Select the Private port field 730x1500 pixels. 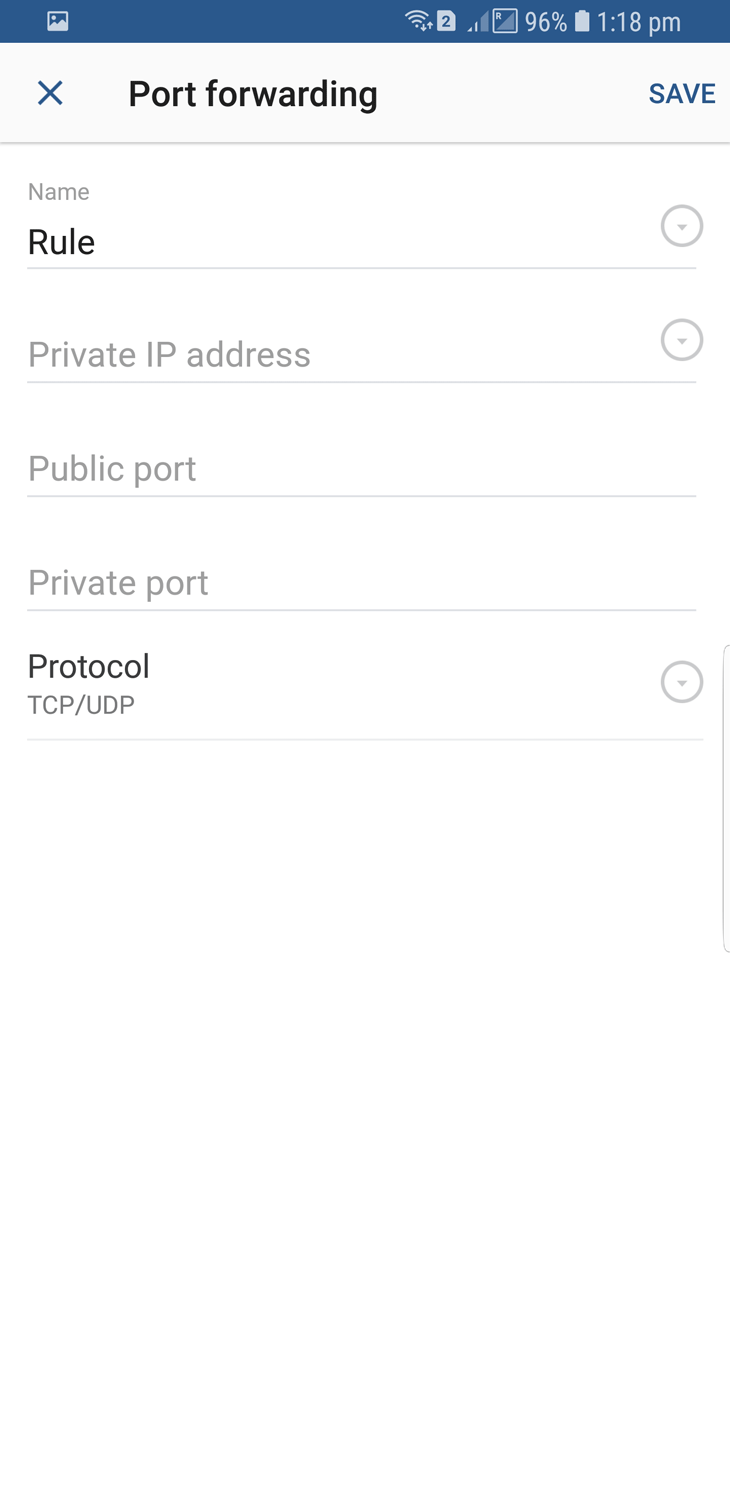(x=361, y=583)
